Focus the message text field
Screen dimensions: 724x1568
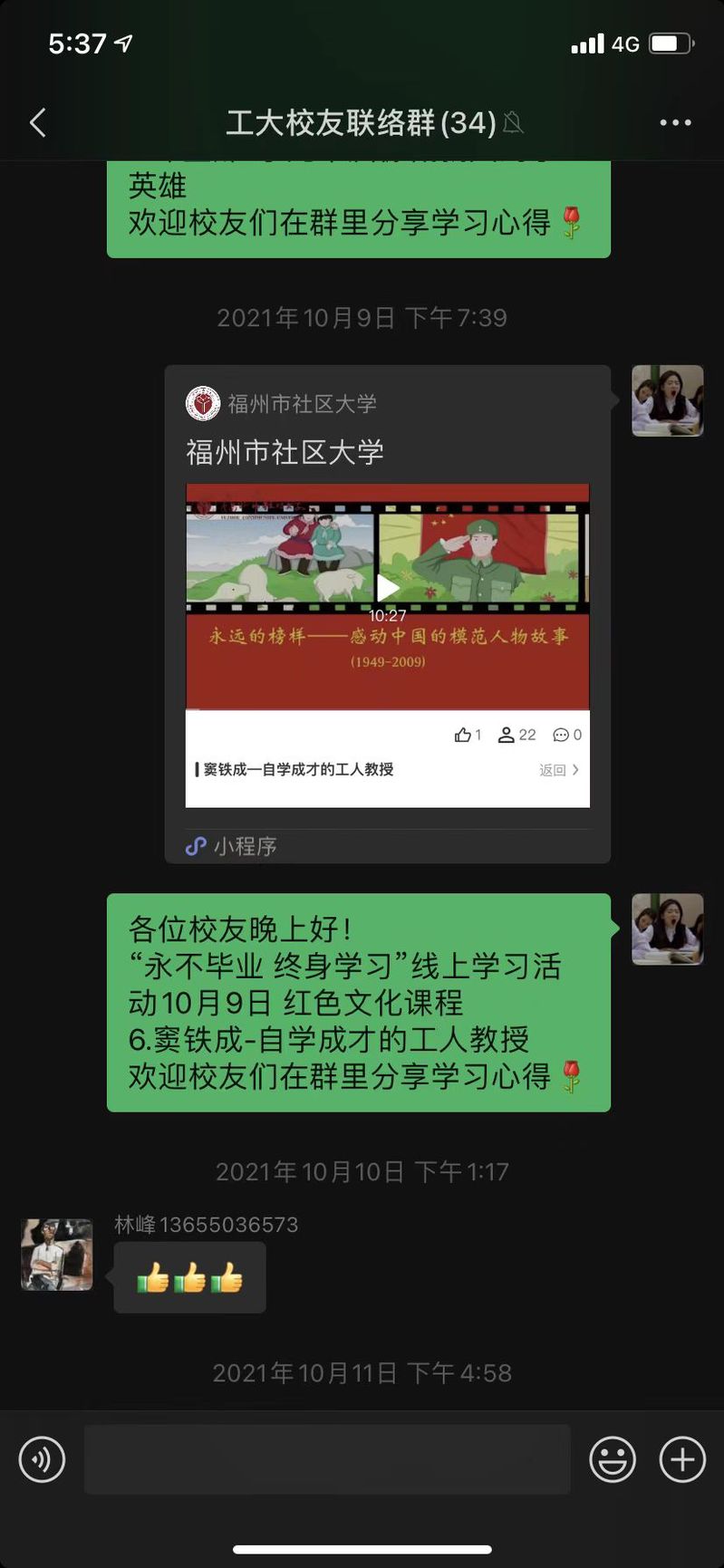pyautogui.click(x=326, y=1459)
